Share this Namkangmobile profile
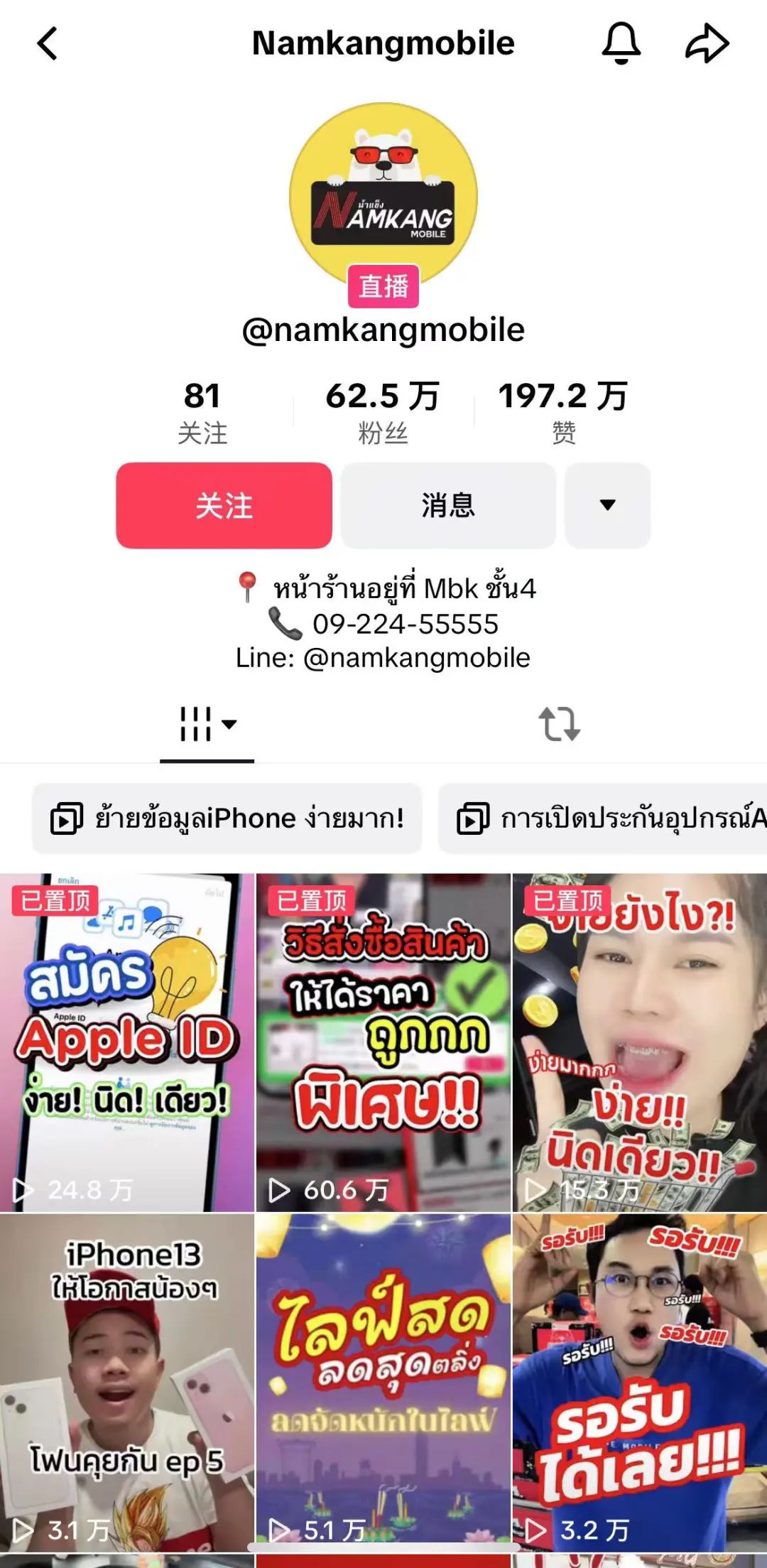The image size is (767, 1568). click(x=707, y=43)
